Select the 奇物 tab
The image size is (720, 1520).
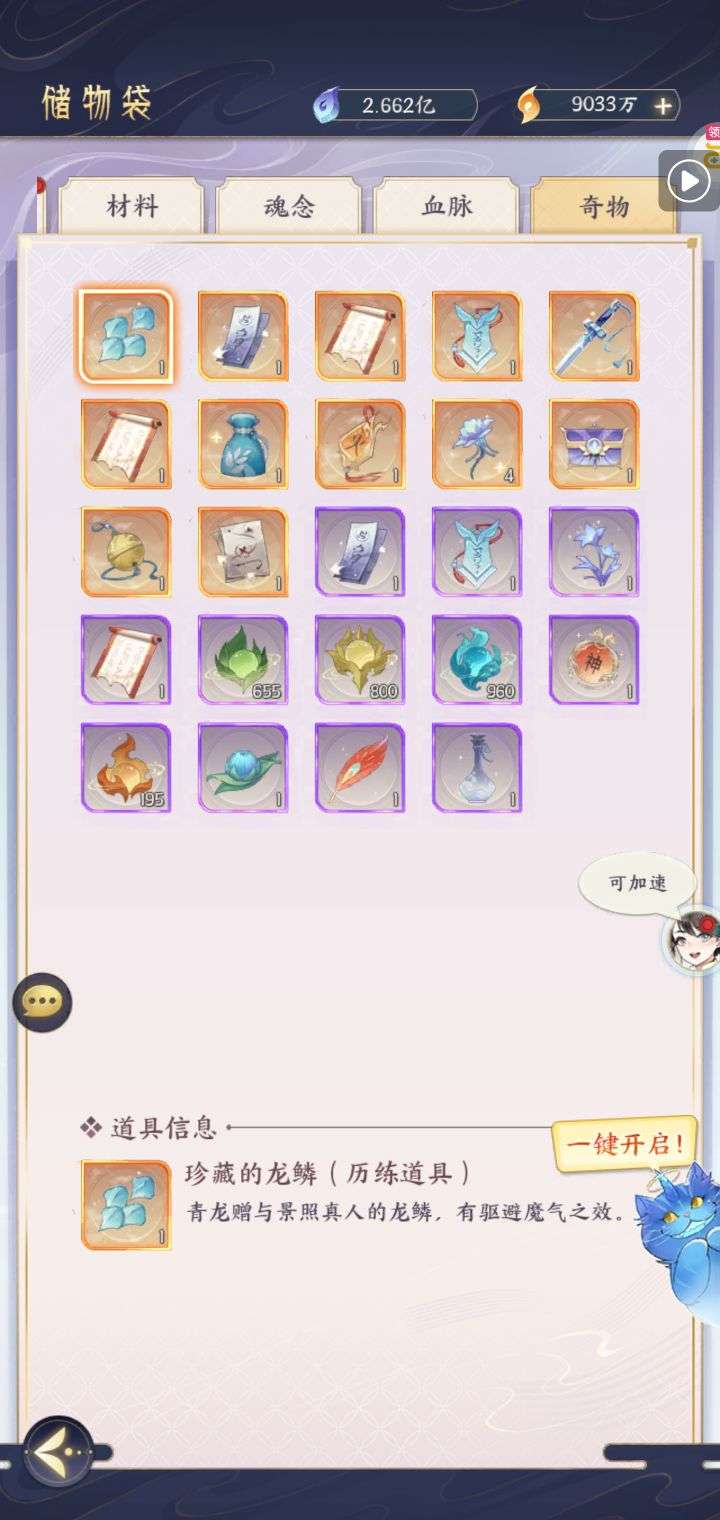[x=603, y=207]
